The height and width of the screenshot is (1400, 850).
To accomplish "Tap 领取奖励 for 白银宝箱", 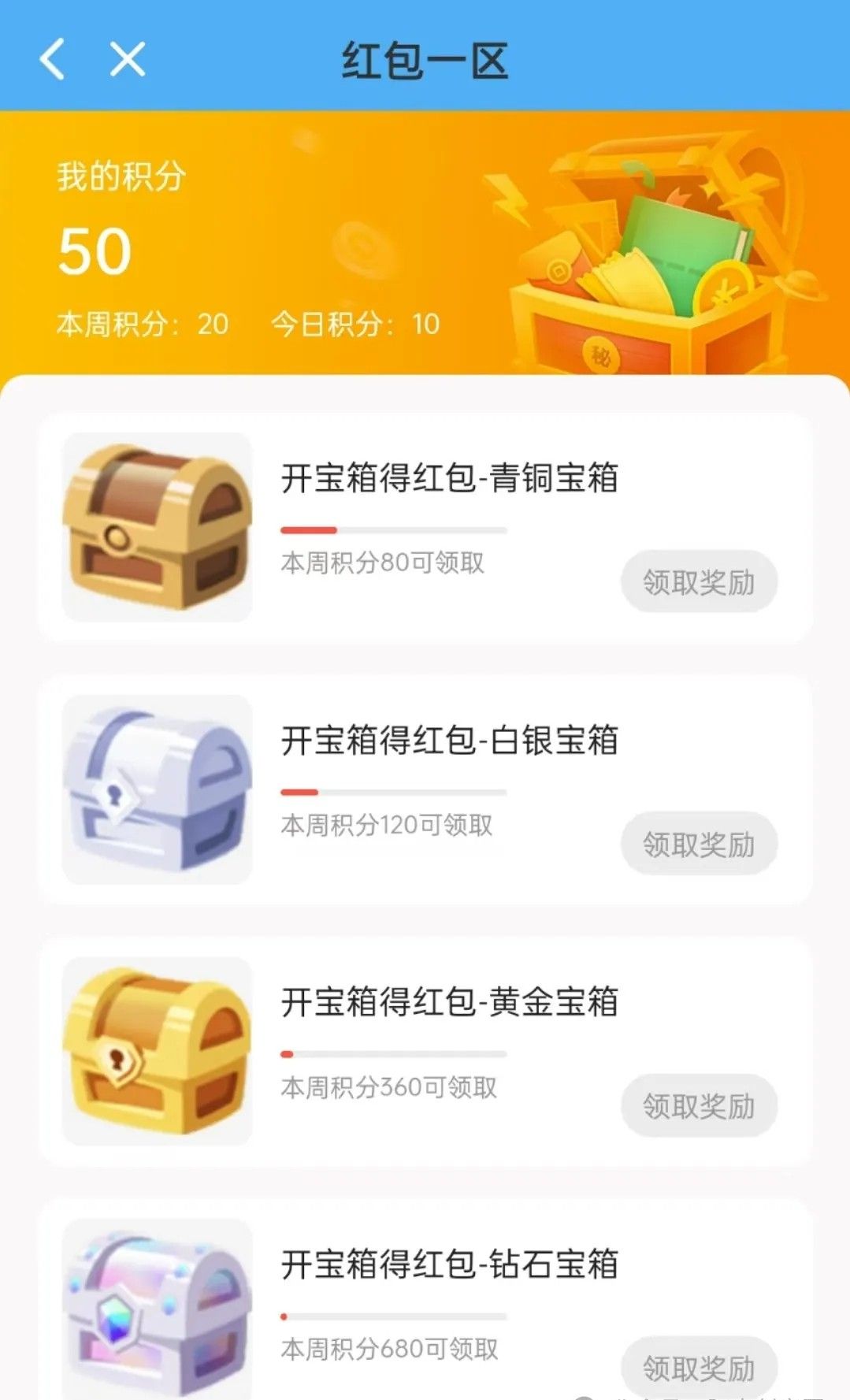I will pyautogui.click(x=698, y=843).
